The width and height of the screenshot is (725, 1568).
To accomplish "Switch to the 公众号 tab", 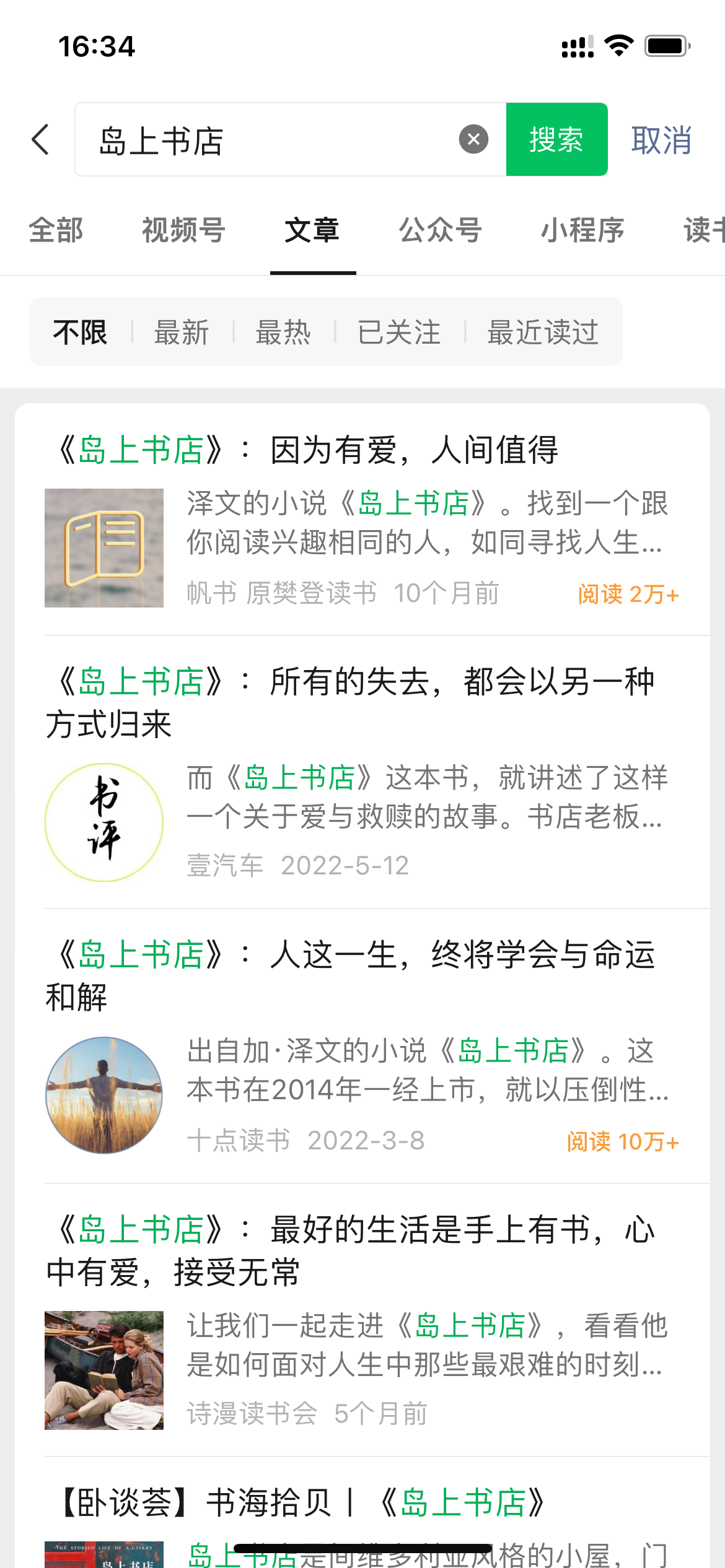I will (x=440, y=230).
